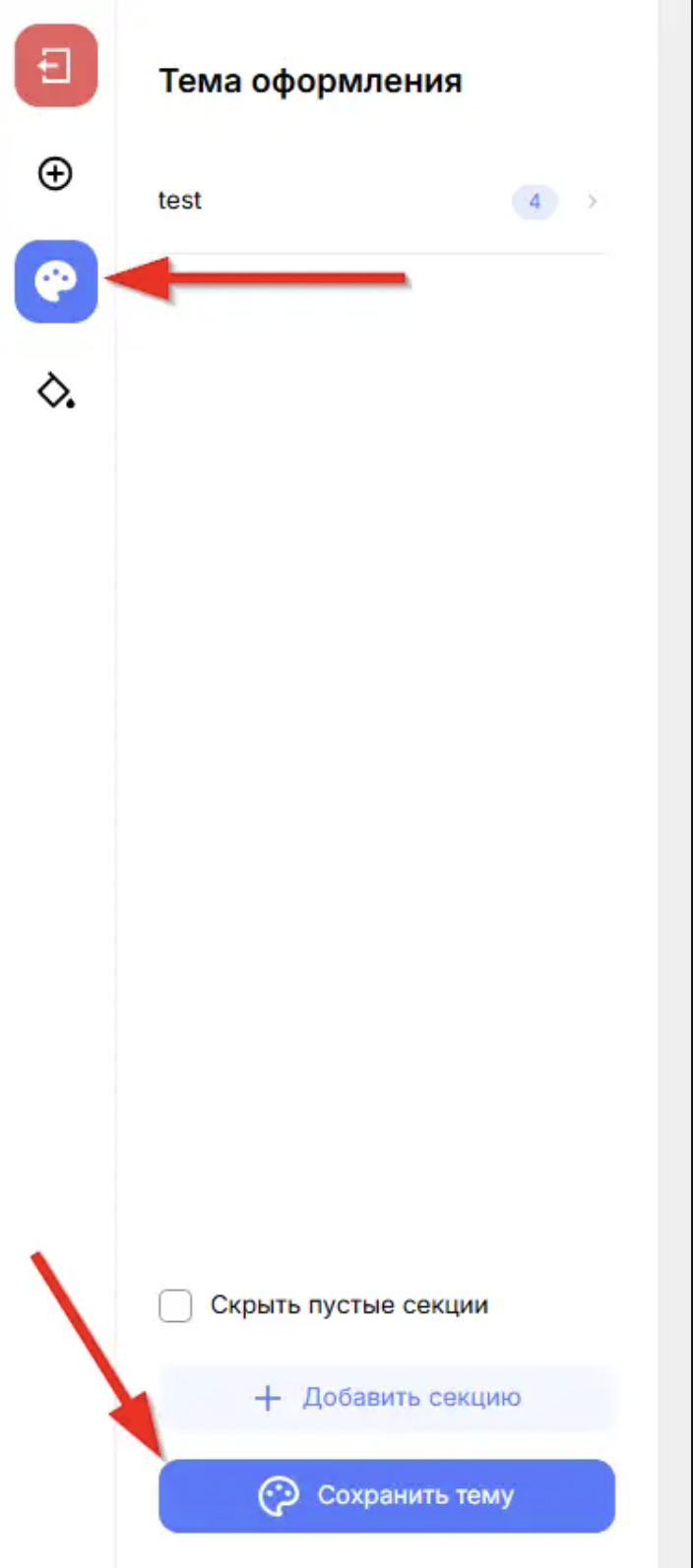Open the test theme row
Viewport: 693px width, 1568px height.
tap(379, 202)
